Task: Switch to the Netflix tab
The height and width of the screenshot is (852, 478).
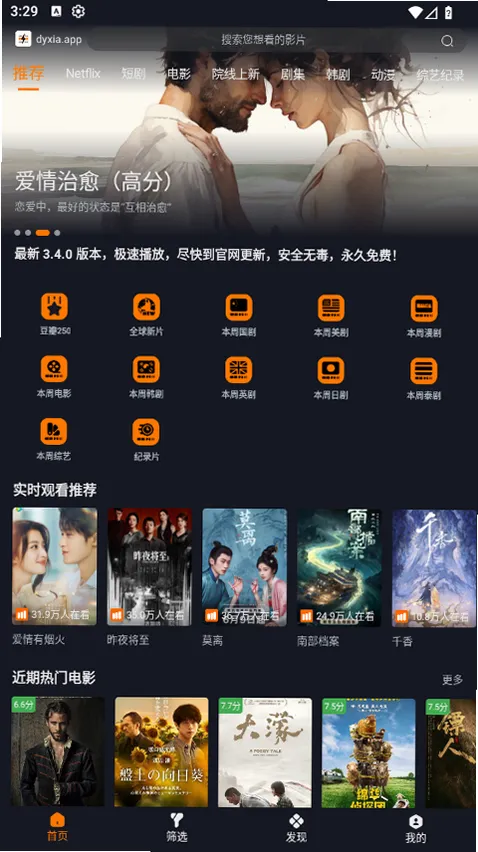Action: [83, 73]
